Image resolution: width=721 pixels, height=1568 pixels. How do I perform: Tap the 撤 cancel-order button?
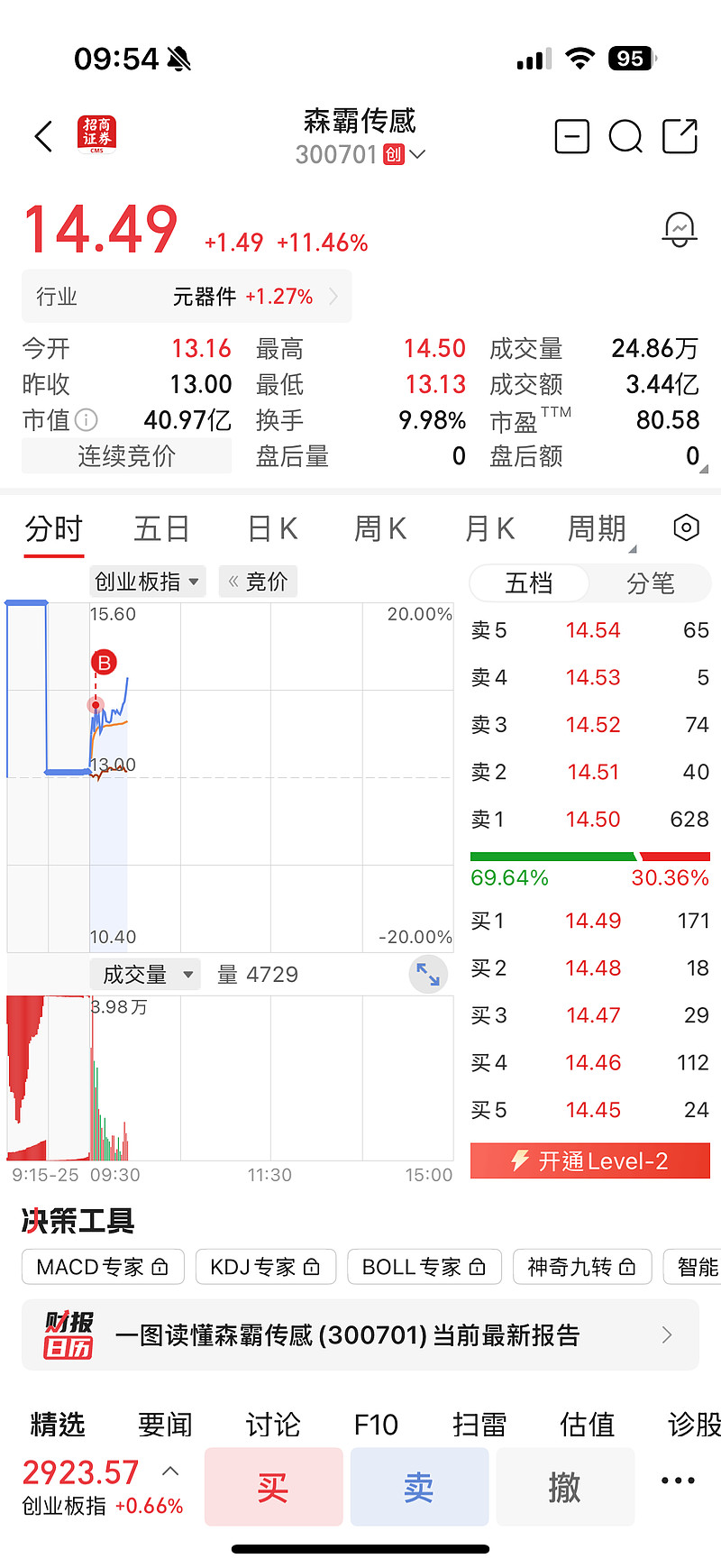coord(564,1487)
